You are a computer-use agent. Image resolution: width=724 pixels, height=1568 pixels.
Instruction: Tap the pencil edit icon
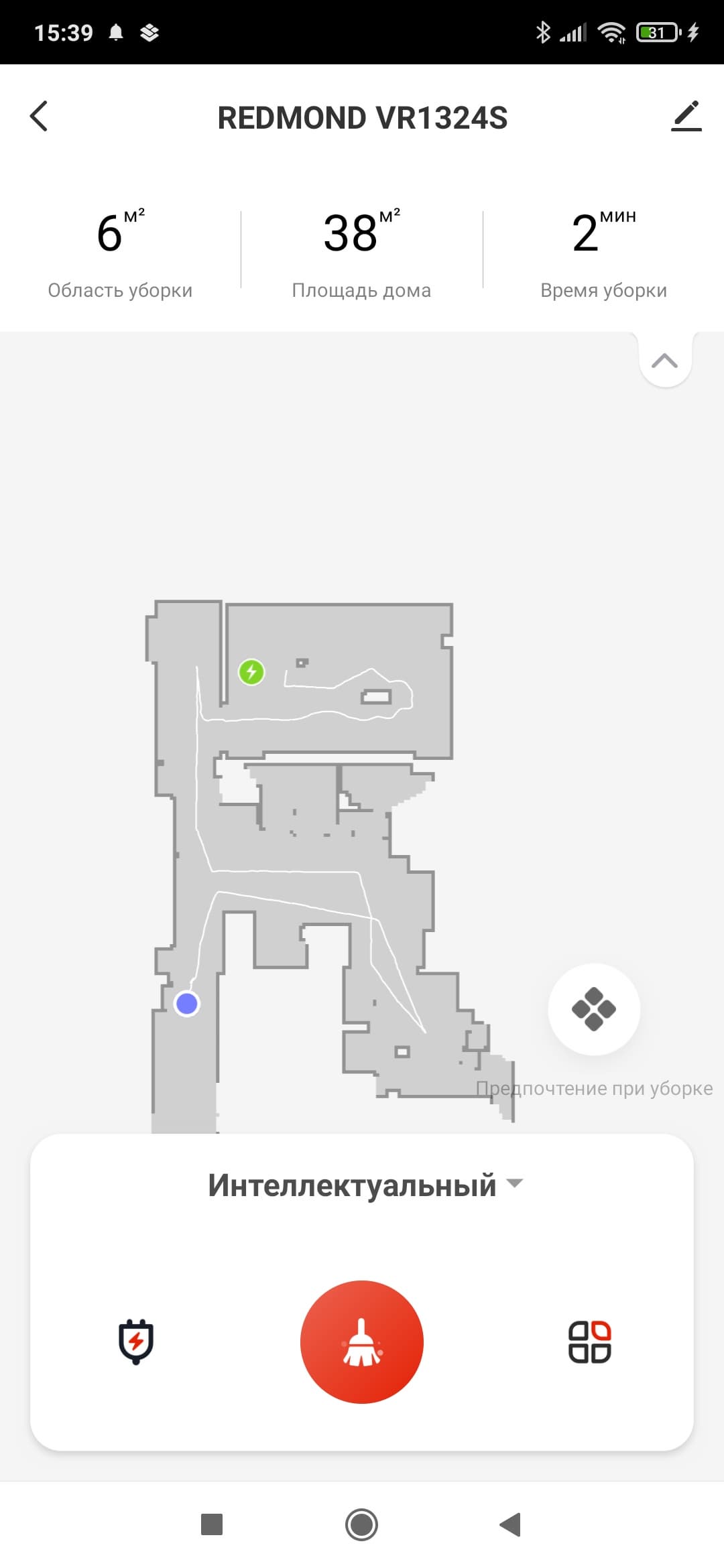pos(686,116)
